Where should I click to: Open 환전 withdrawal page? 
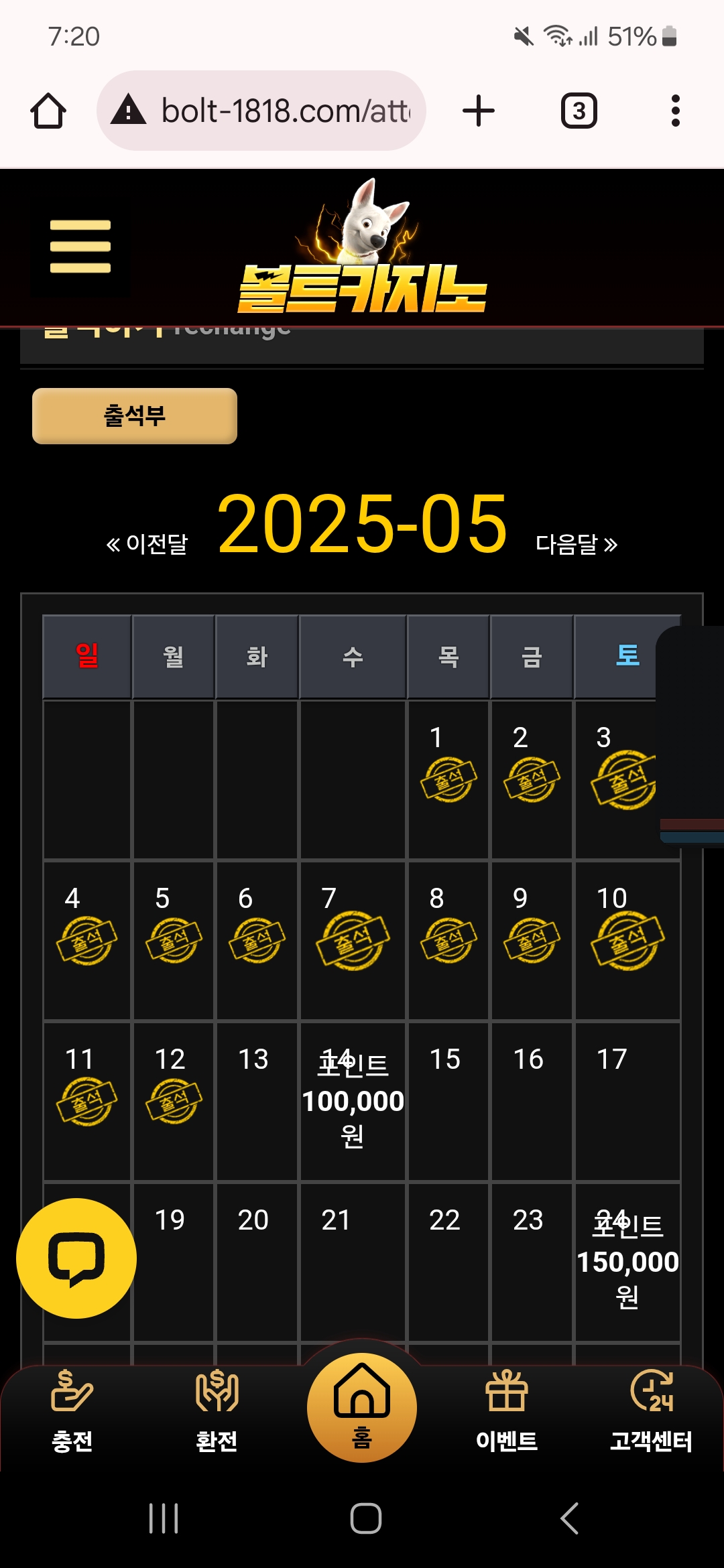tap(217, 1411)
